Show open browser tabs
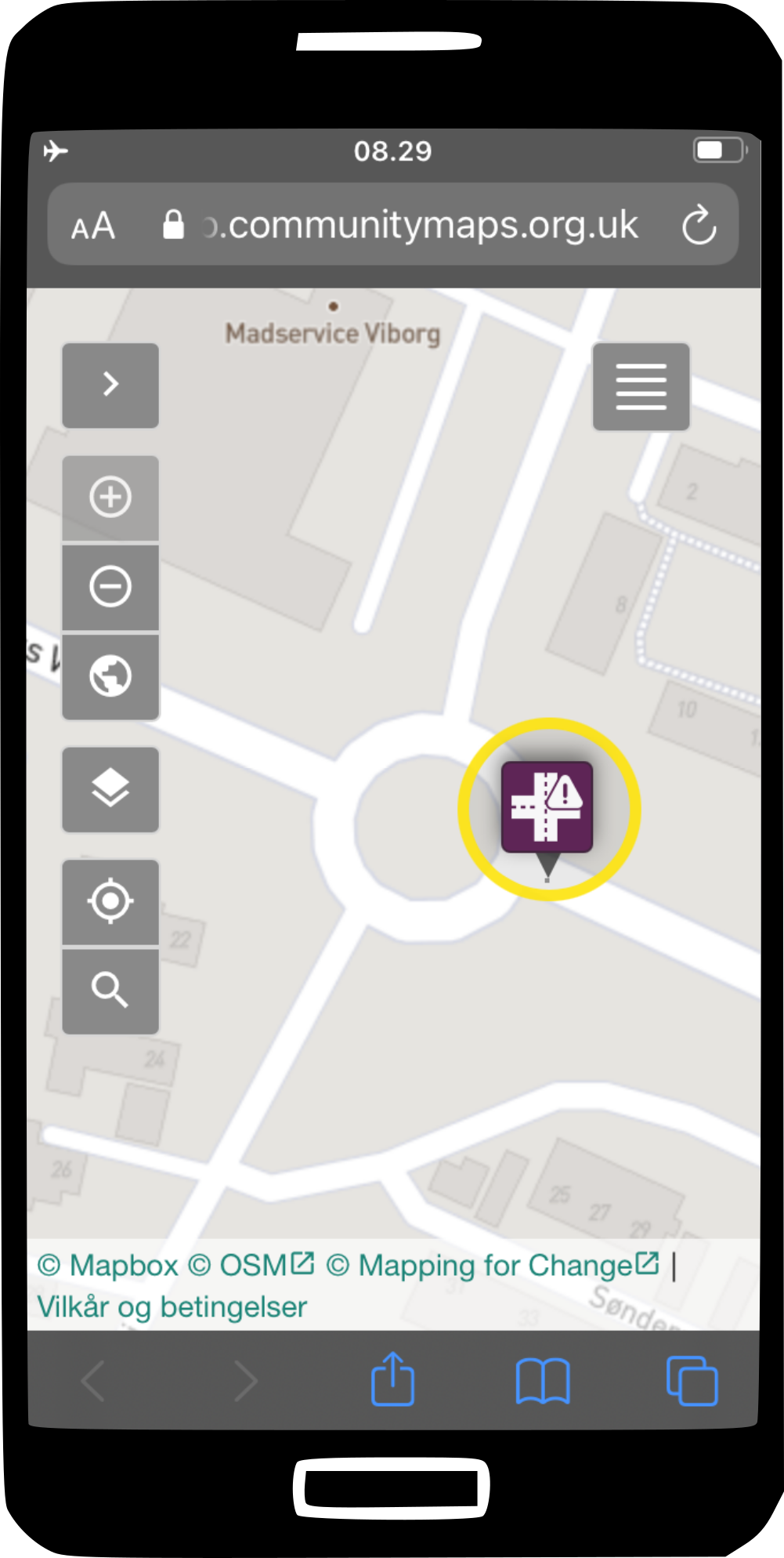 click(692, 1381)
